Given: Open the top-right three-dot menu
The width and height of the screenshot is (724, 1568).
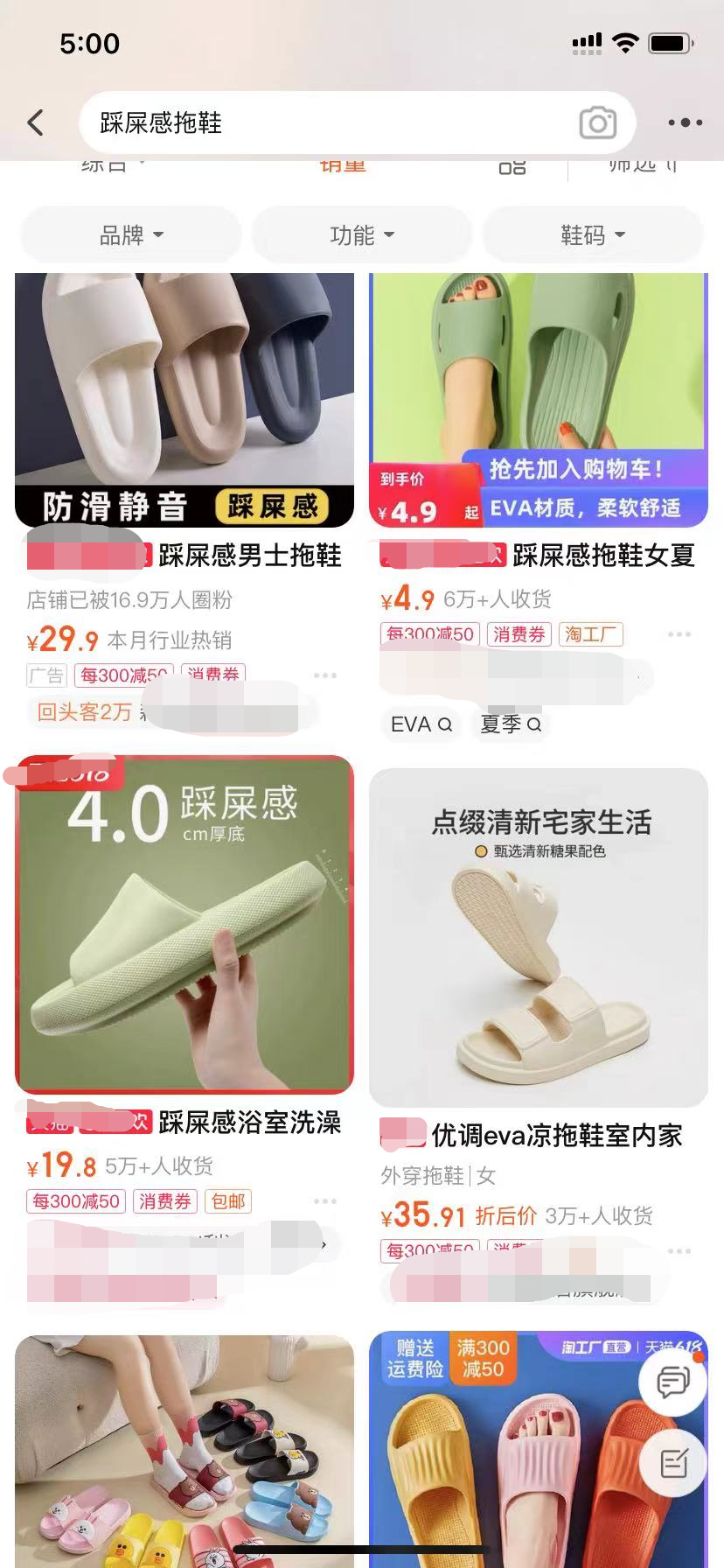Looking at the screenshot, I should 685,122.
